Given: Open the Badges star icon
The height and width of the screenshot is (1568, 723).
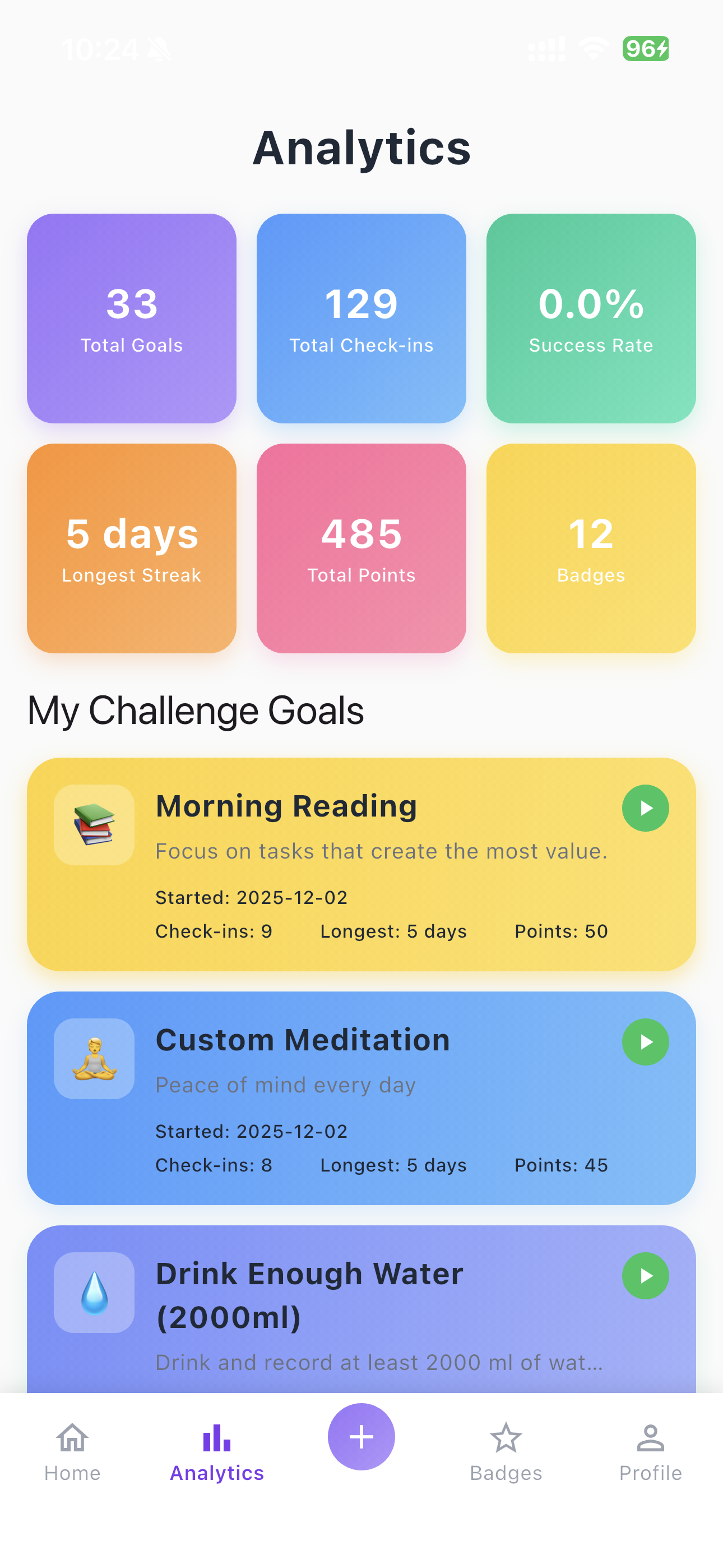Looking at the screenshot, I should tap(506, 1439).
